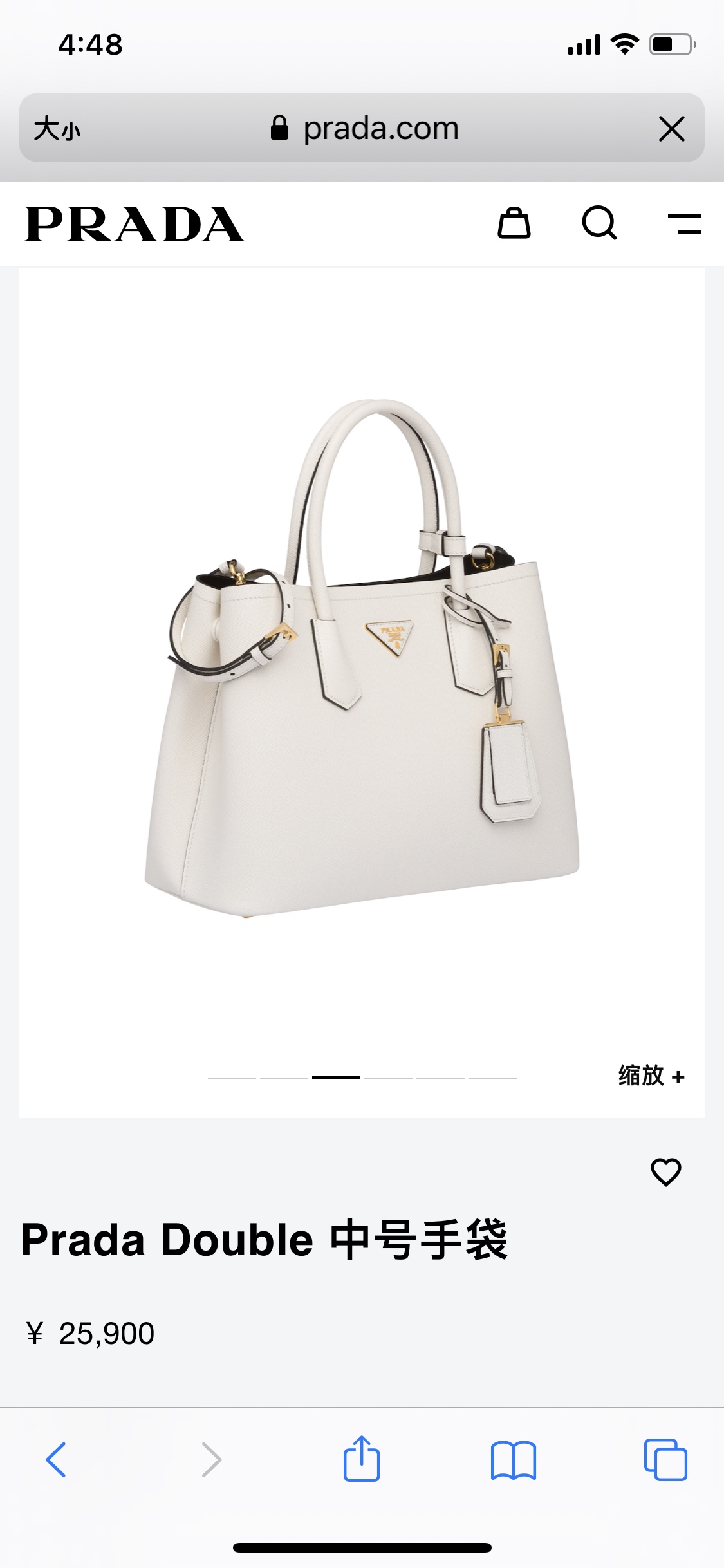The image size is (724, 1568).
Task: Tap the 大小 text size button
Action: pos(57,128)
